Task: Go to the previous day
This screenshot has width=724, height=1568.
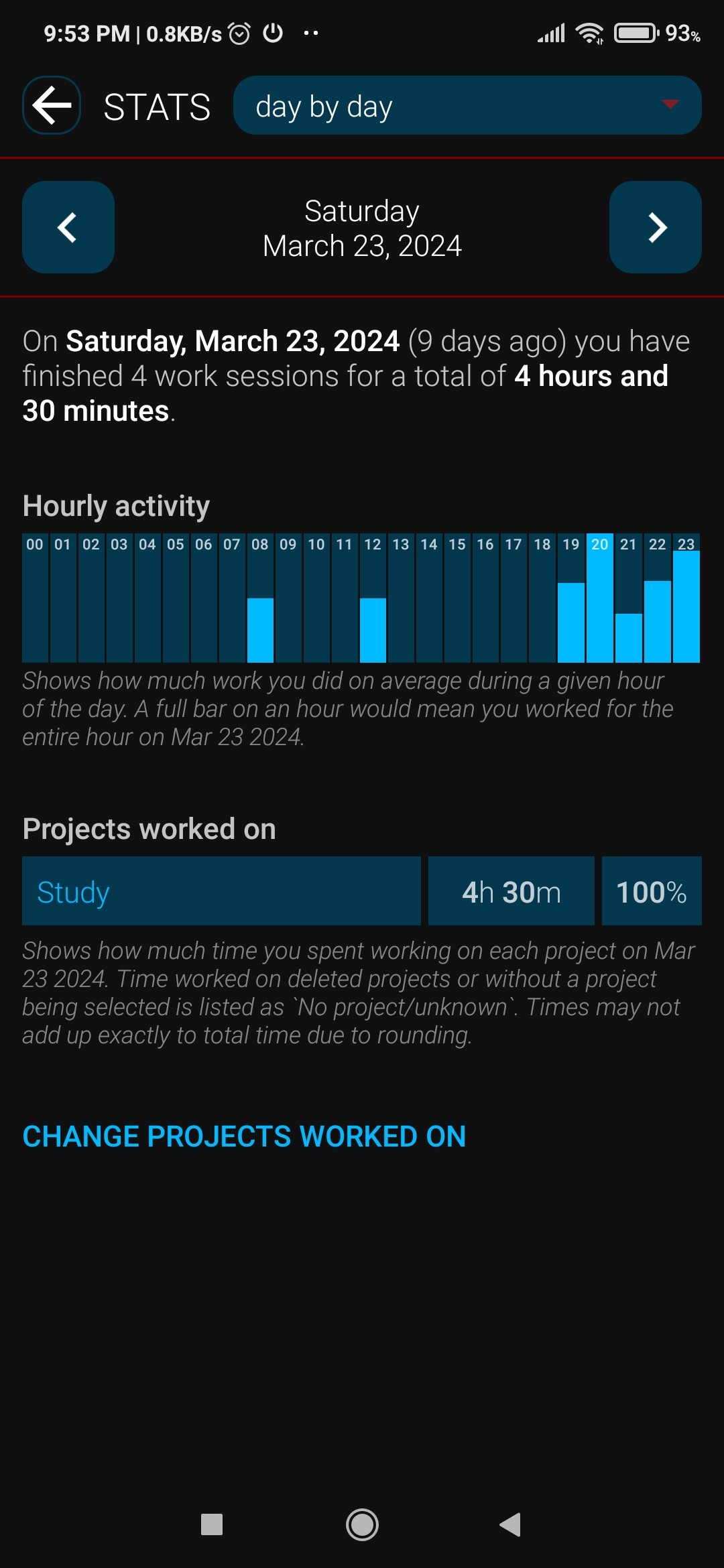Action: (68, 227)
